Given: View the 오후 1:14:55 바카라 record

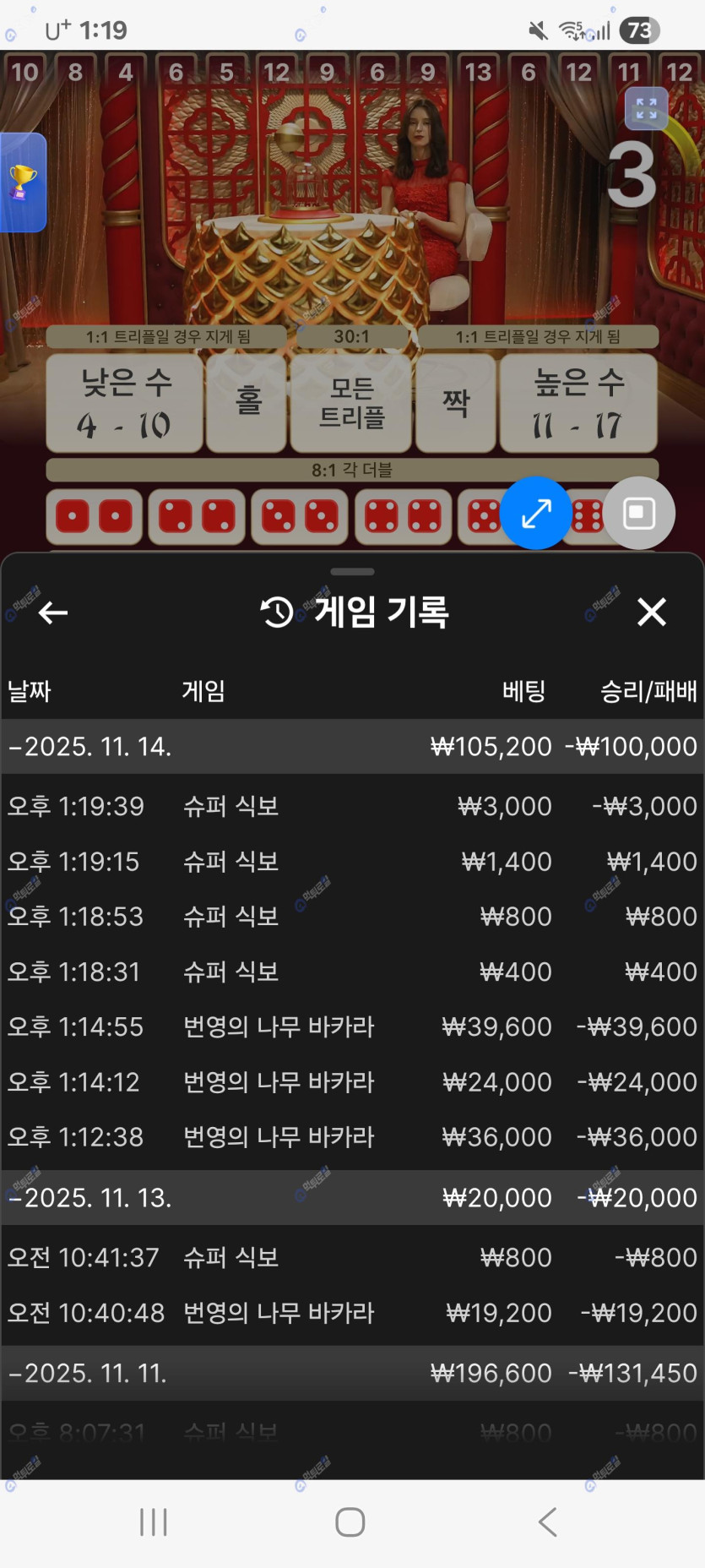Looking at the screenshot, I should pos(351,1026).
